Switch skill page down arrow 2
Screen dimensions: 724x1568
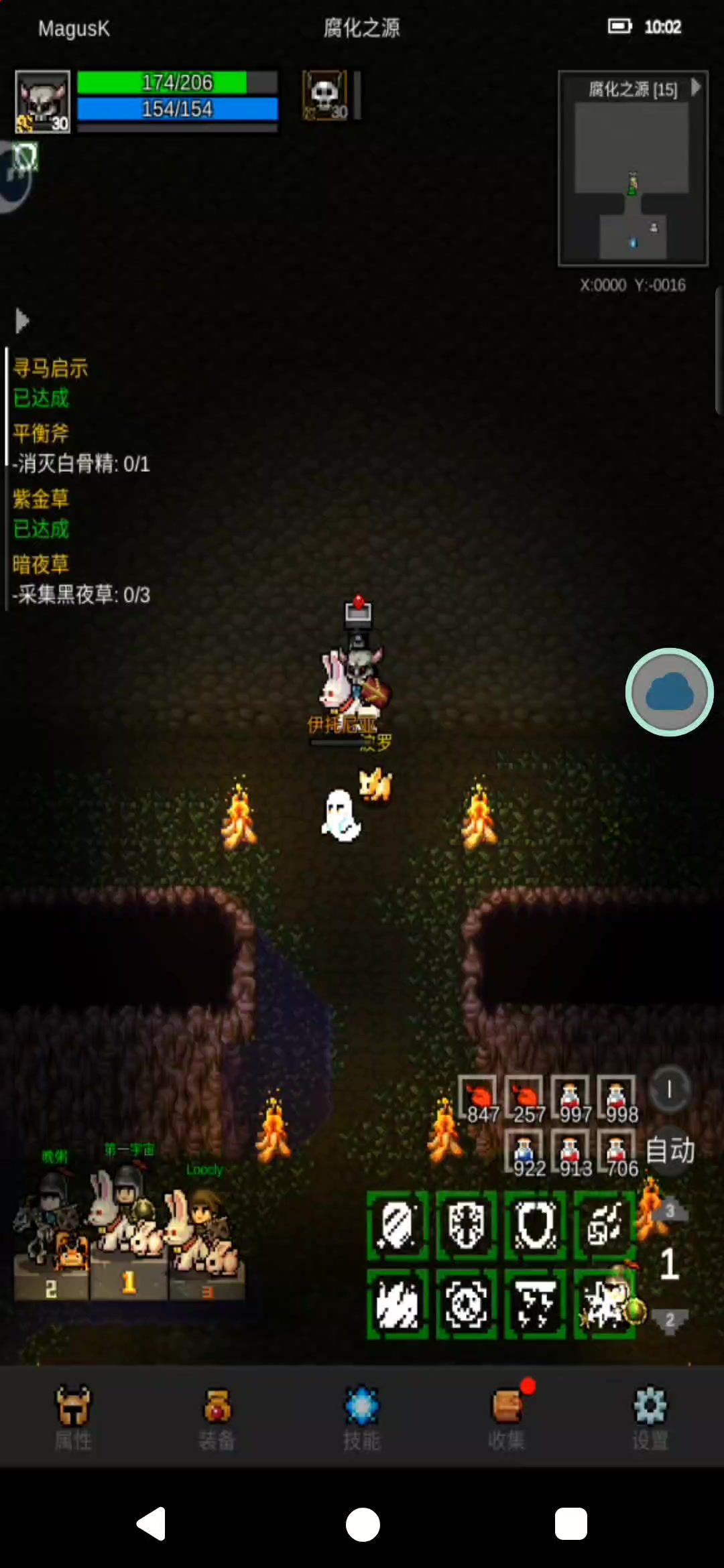pos(670,1320)
